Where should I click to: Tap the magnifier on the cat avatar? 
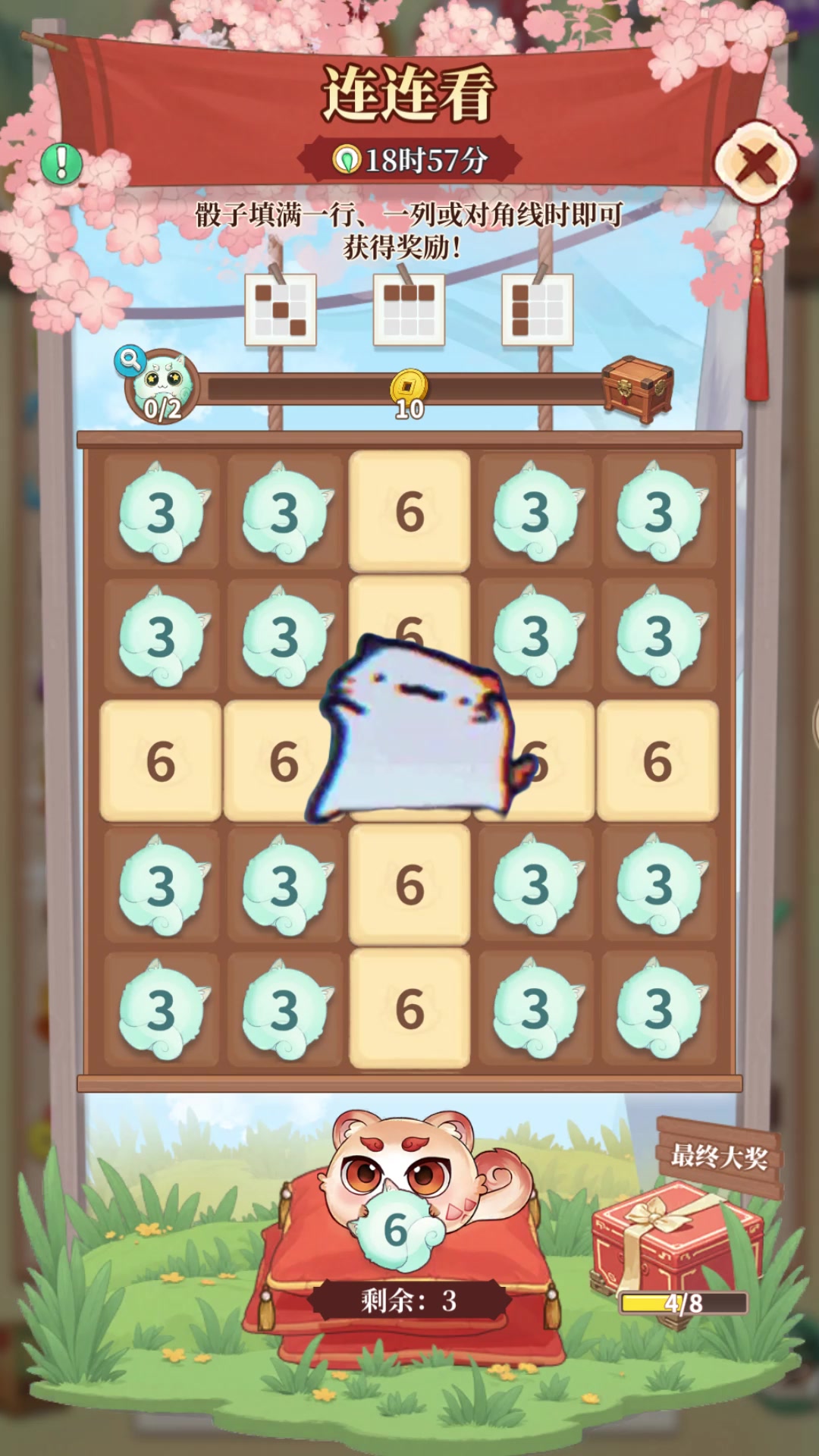coord(130,360)
